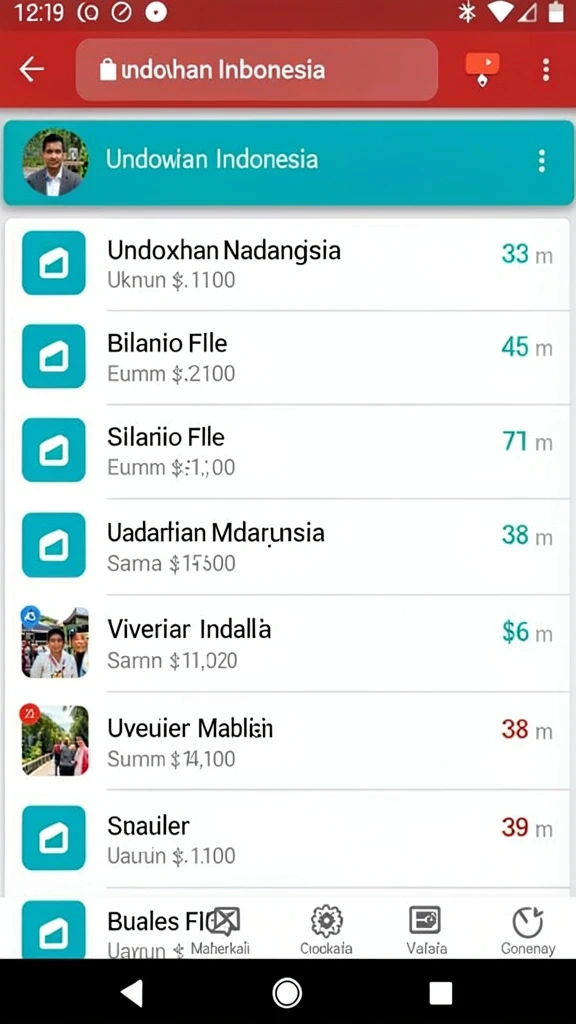The height and width of the screenshot is (1024, 576).
Task: Tap the address bar reading undoıhan Inbonesia
Action: coord(257,70)
